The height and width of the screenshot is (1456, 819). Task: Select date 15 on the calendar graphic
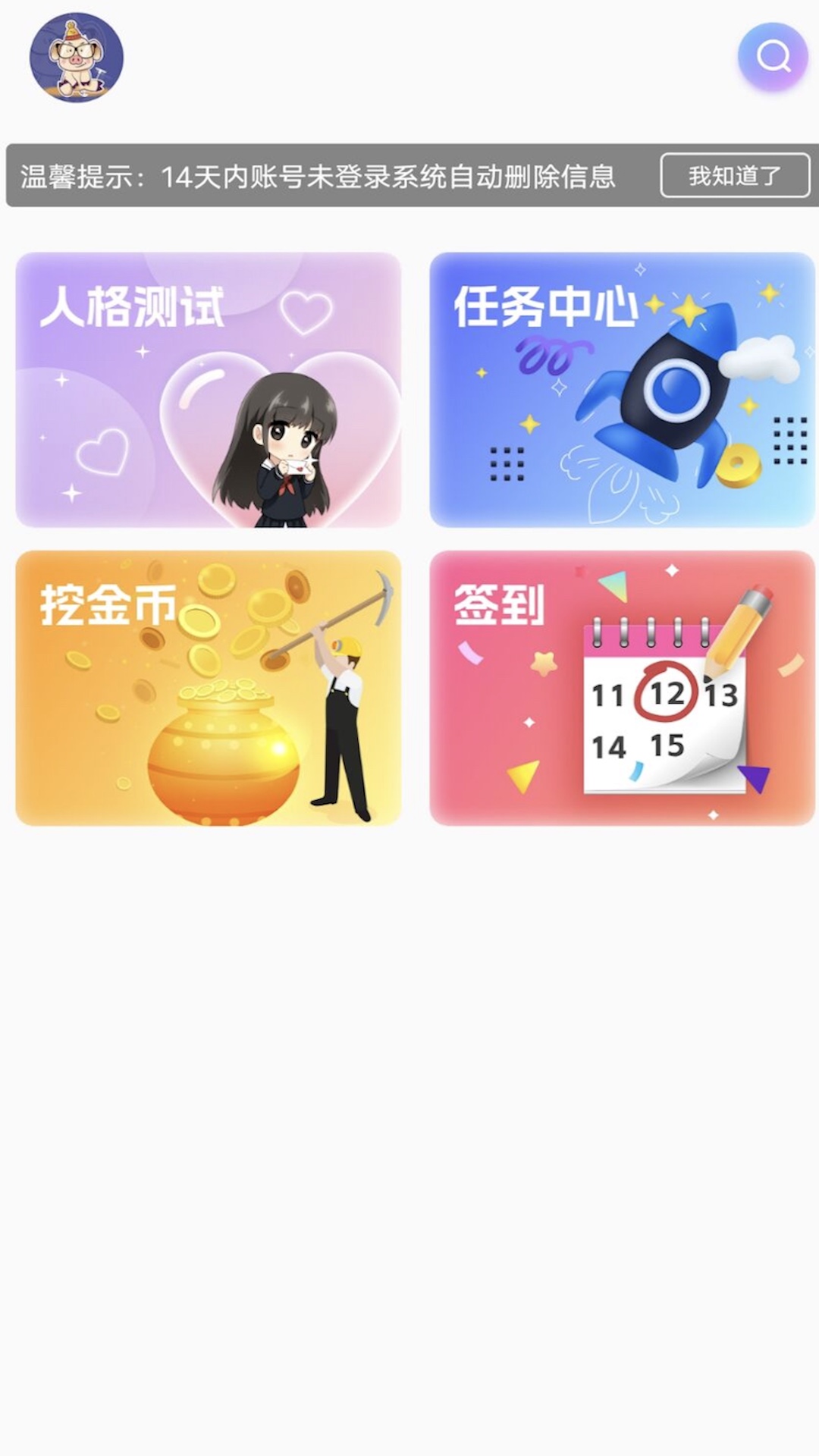coord(667,745)
